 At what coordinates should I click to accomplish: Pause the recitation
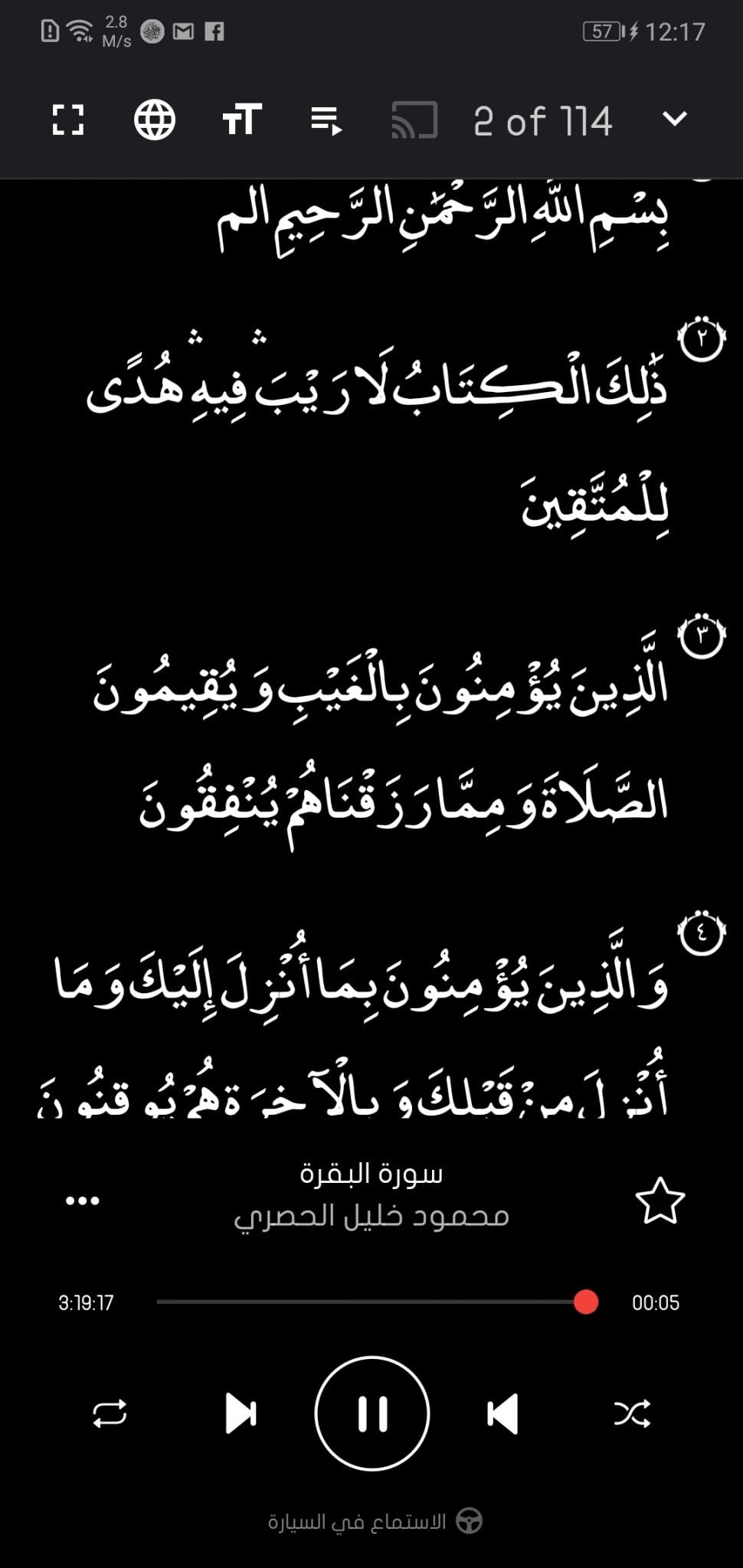pyautogui.click(x=372, y=1413)
